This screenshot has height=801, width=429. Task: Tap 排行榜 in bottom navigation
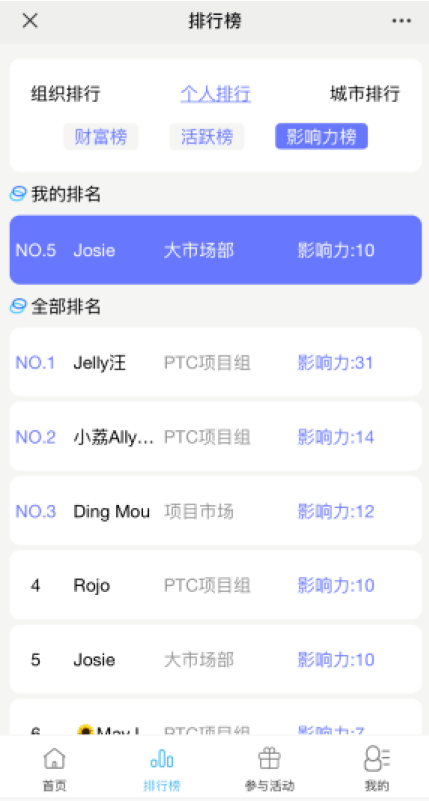click(162, 768)
